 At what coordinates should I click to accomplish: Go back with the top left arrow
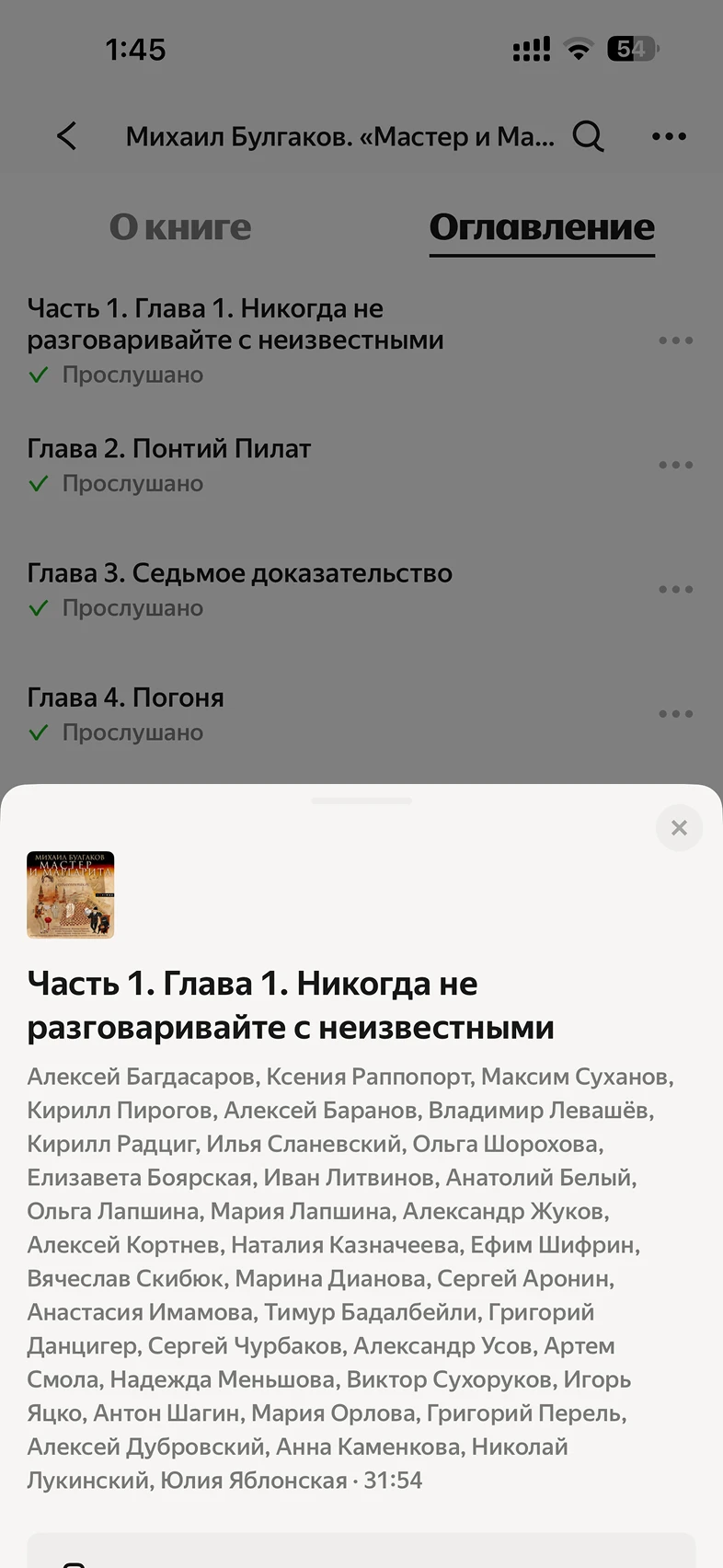[x=67, y=136]
